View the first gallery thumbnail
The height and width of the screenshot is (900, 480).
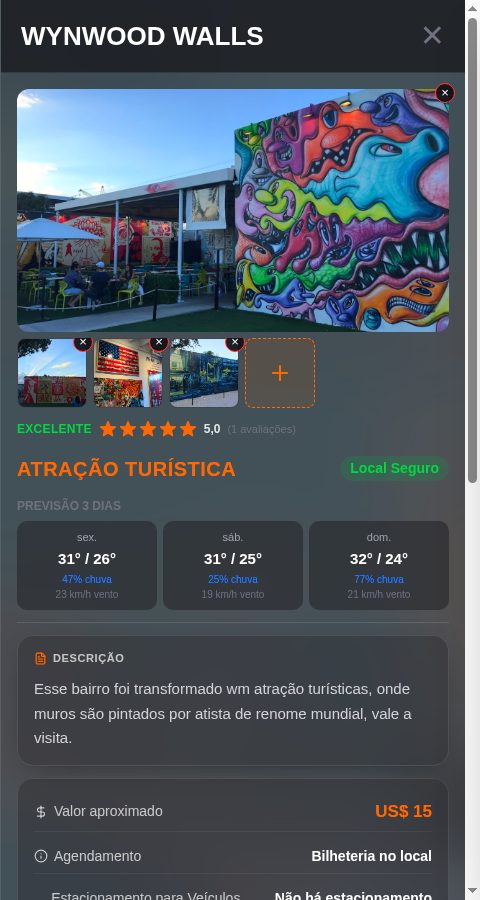coord(52,373)
